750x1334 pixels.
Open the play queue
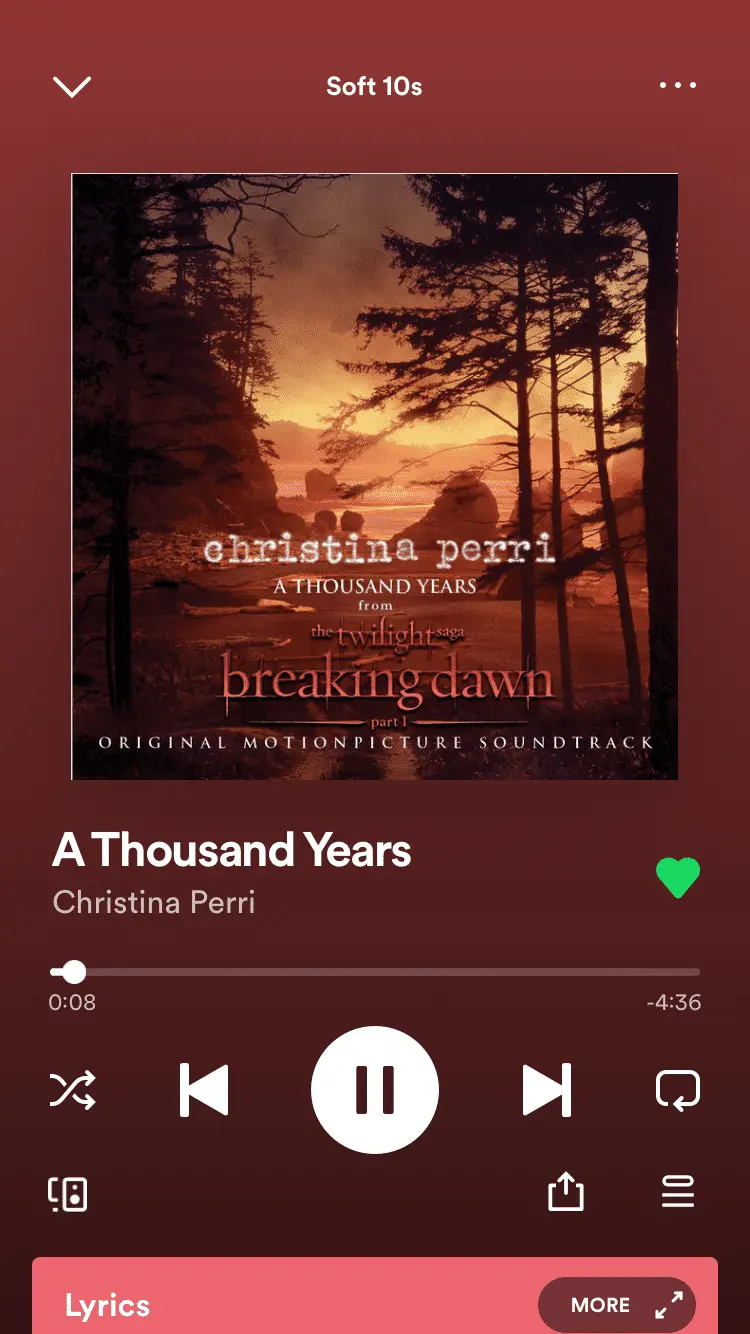click(677, 1191)
